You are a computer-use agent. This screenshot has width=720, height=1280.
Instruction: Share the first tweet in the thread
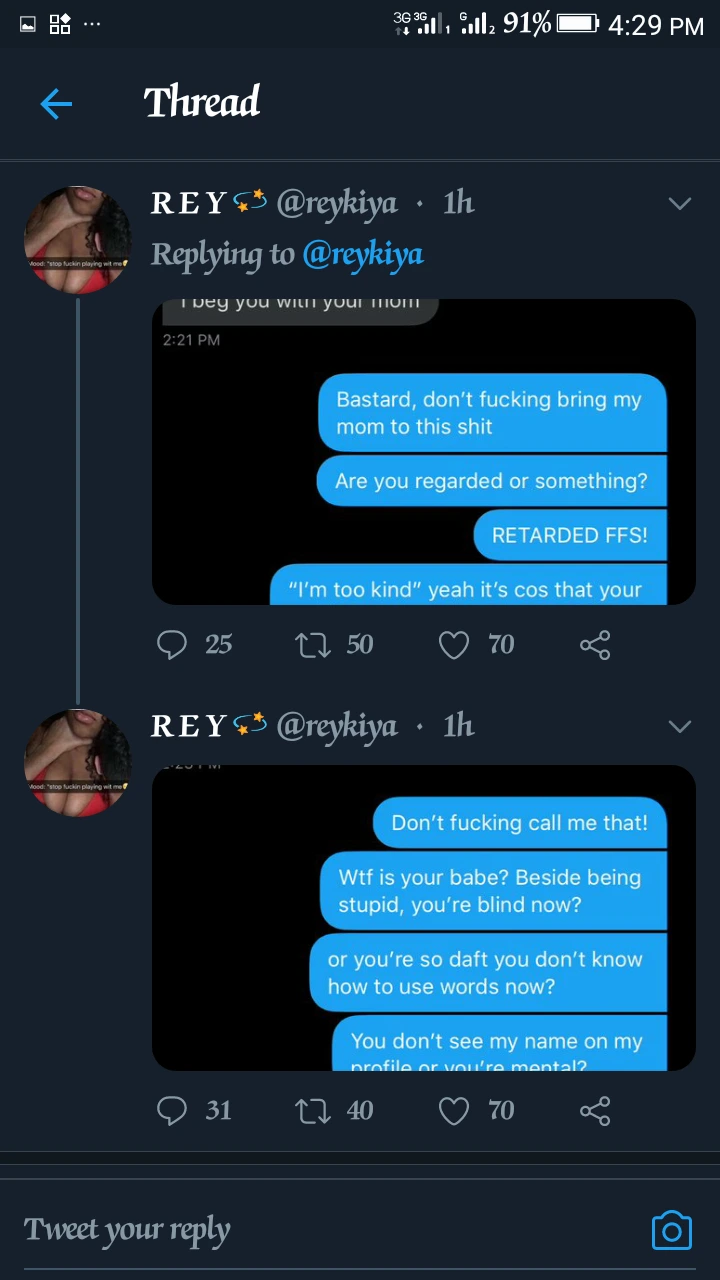[x=595, y=645]
